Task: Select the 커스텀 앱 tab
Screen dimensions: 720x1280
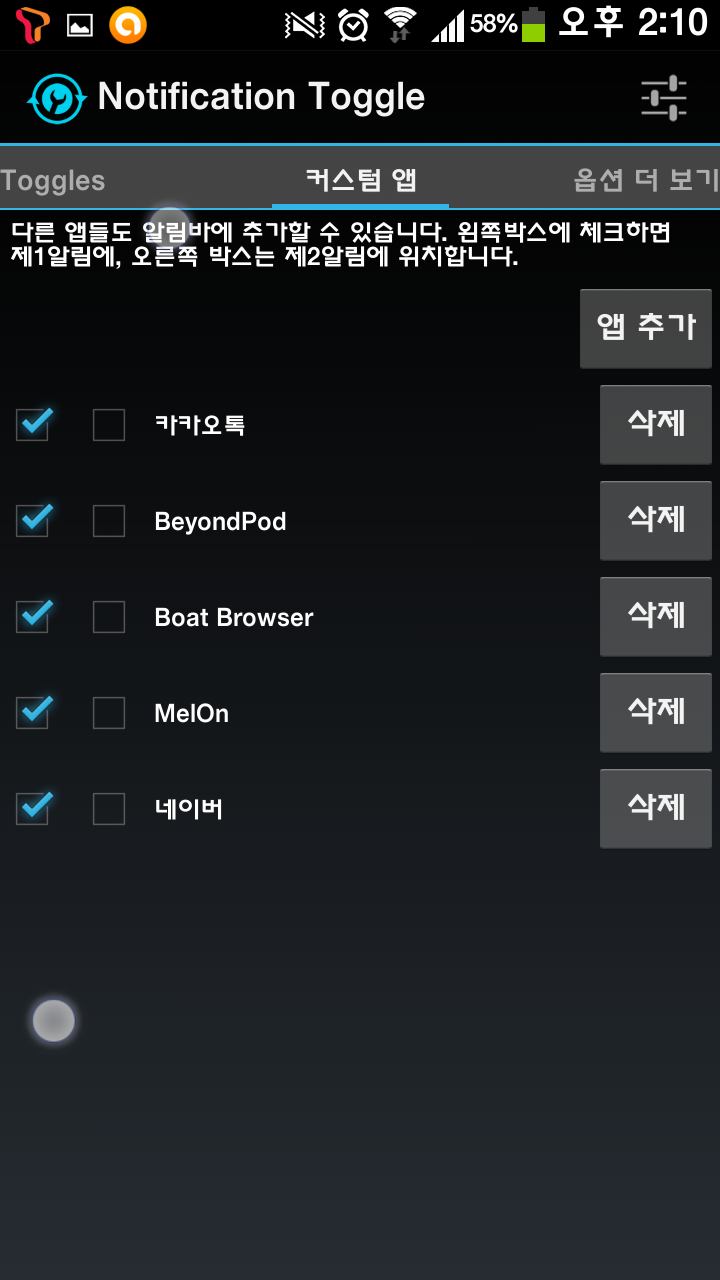Action: point(360,181)
